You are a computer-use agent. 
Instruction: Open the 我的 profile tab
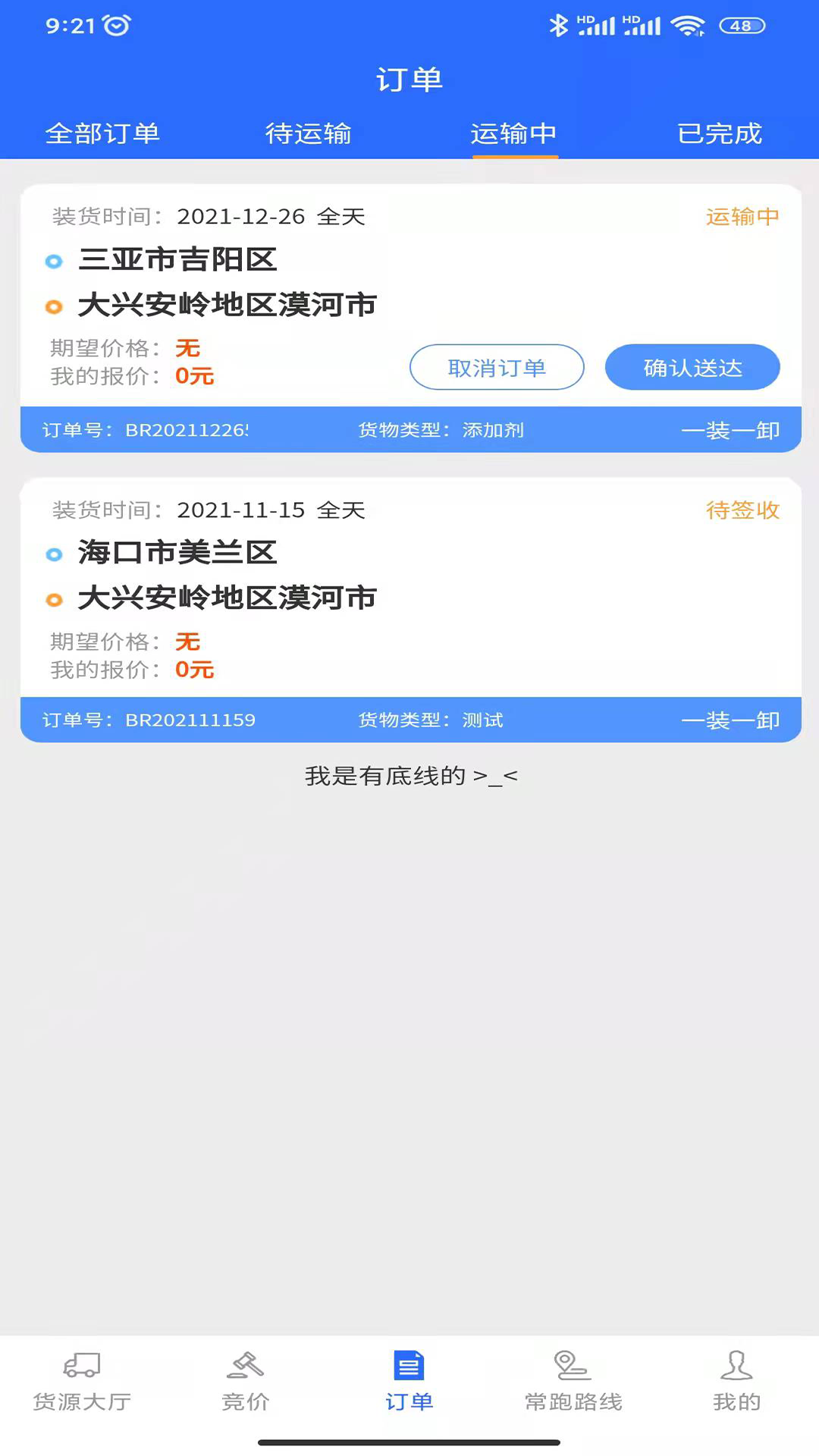point(736,1381)
